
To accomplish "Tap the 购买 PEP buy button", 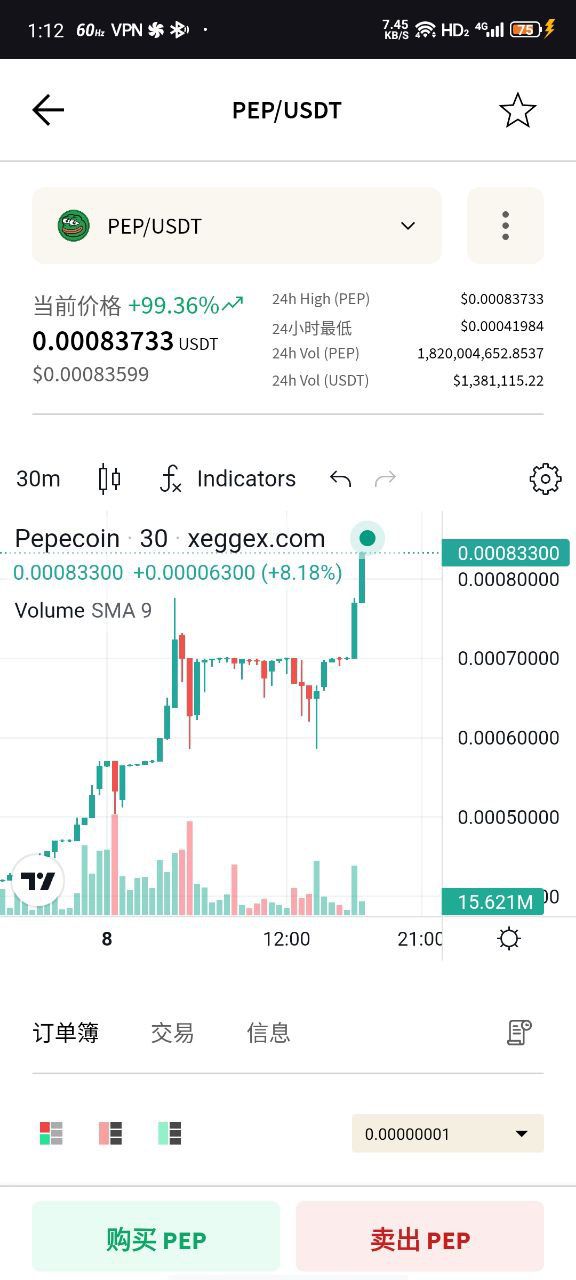I will [x=156, y=1240].
